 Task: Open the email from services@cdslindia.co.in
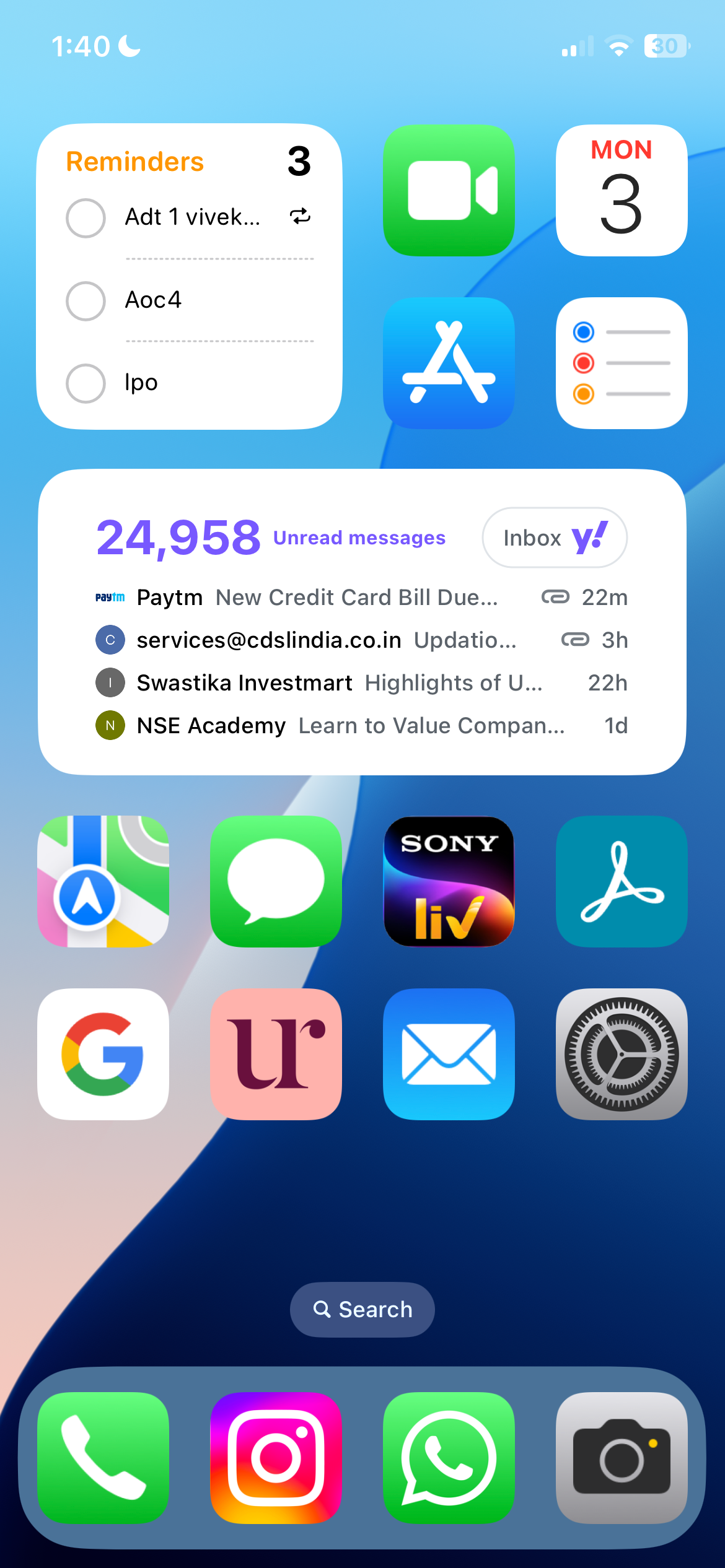click(359, 640)
